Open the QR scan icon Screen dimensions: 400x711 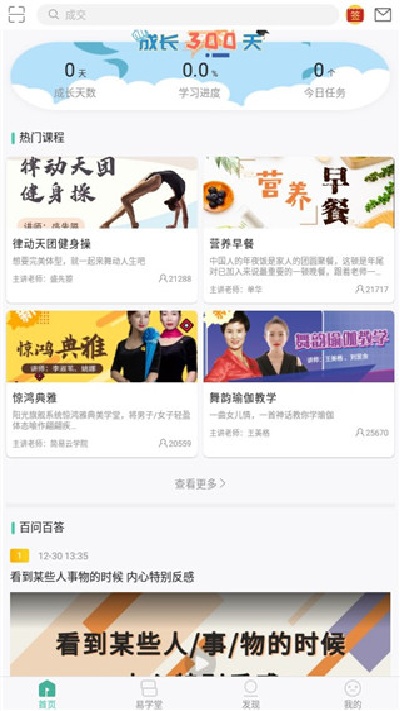(x=17, y=15)
